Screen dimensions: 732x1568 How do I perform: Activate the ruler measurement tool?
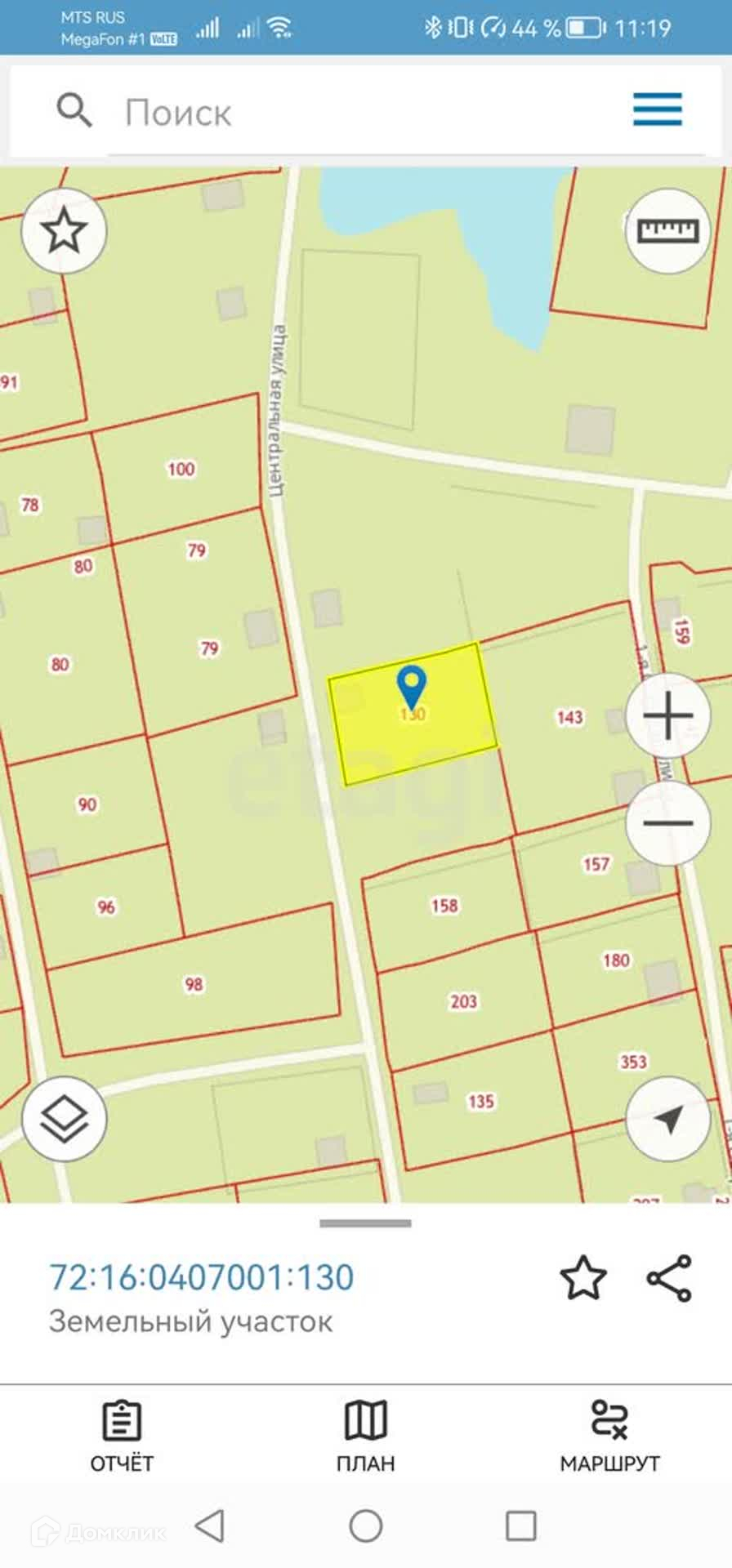[x=668, y=231]
